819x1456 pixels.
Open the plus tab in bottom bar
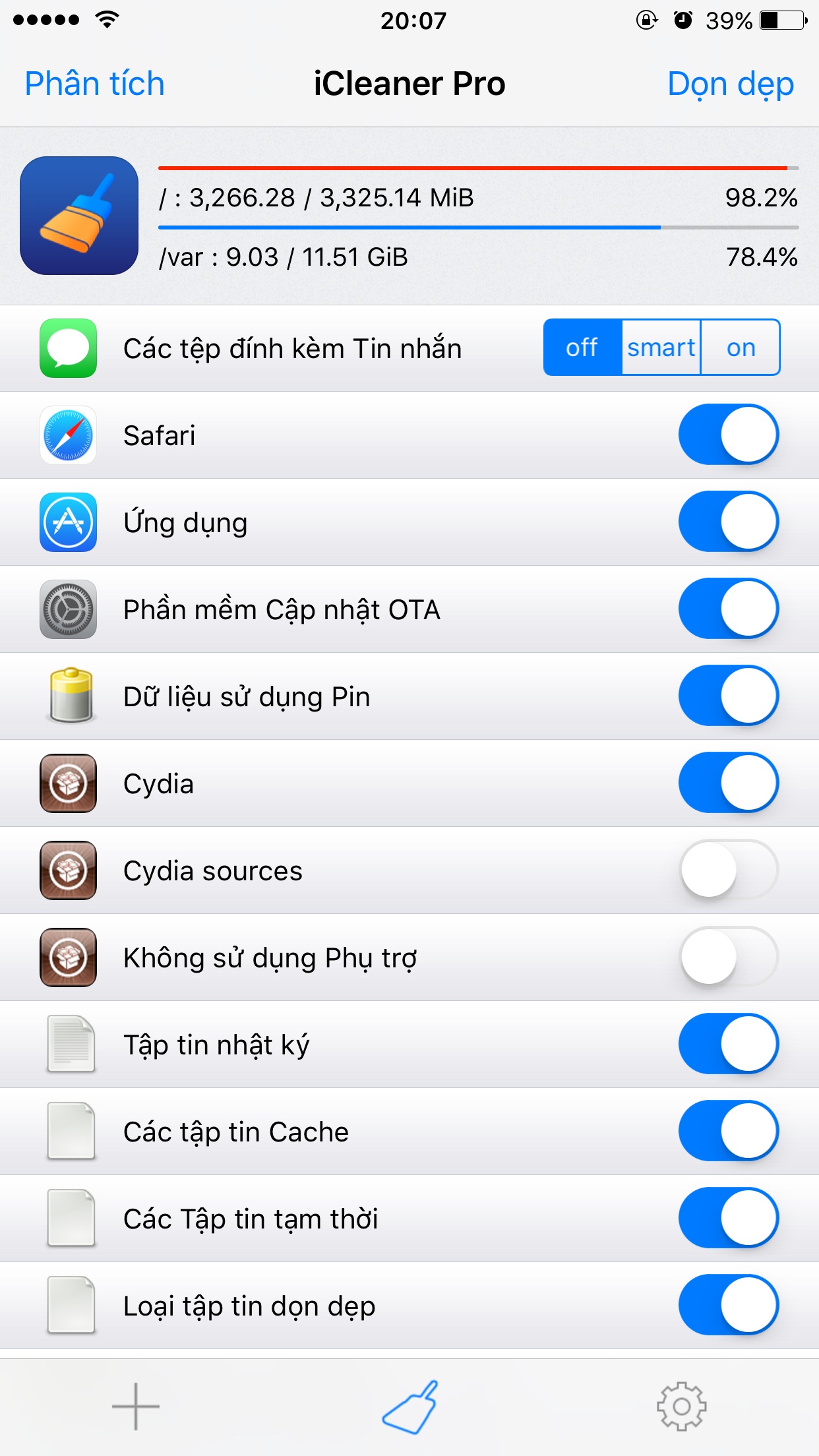(136, 1407)
